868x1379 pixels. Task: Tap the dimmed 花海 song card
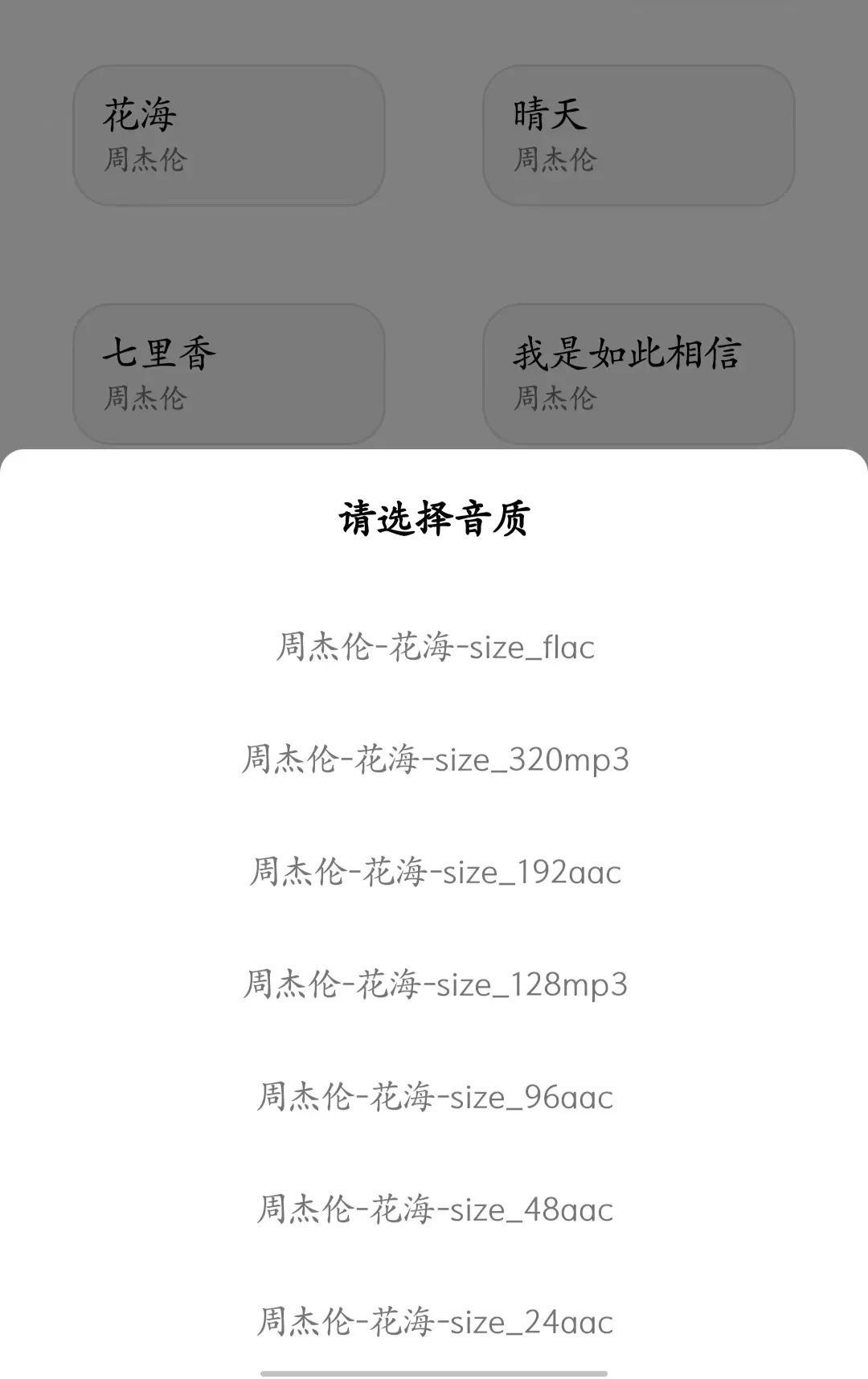(229, 135)
